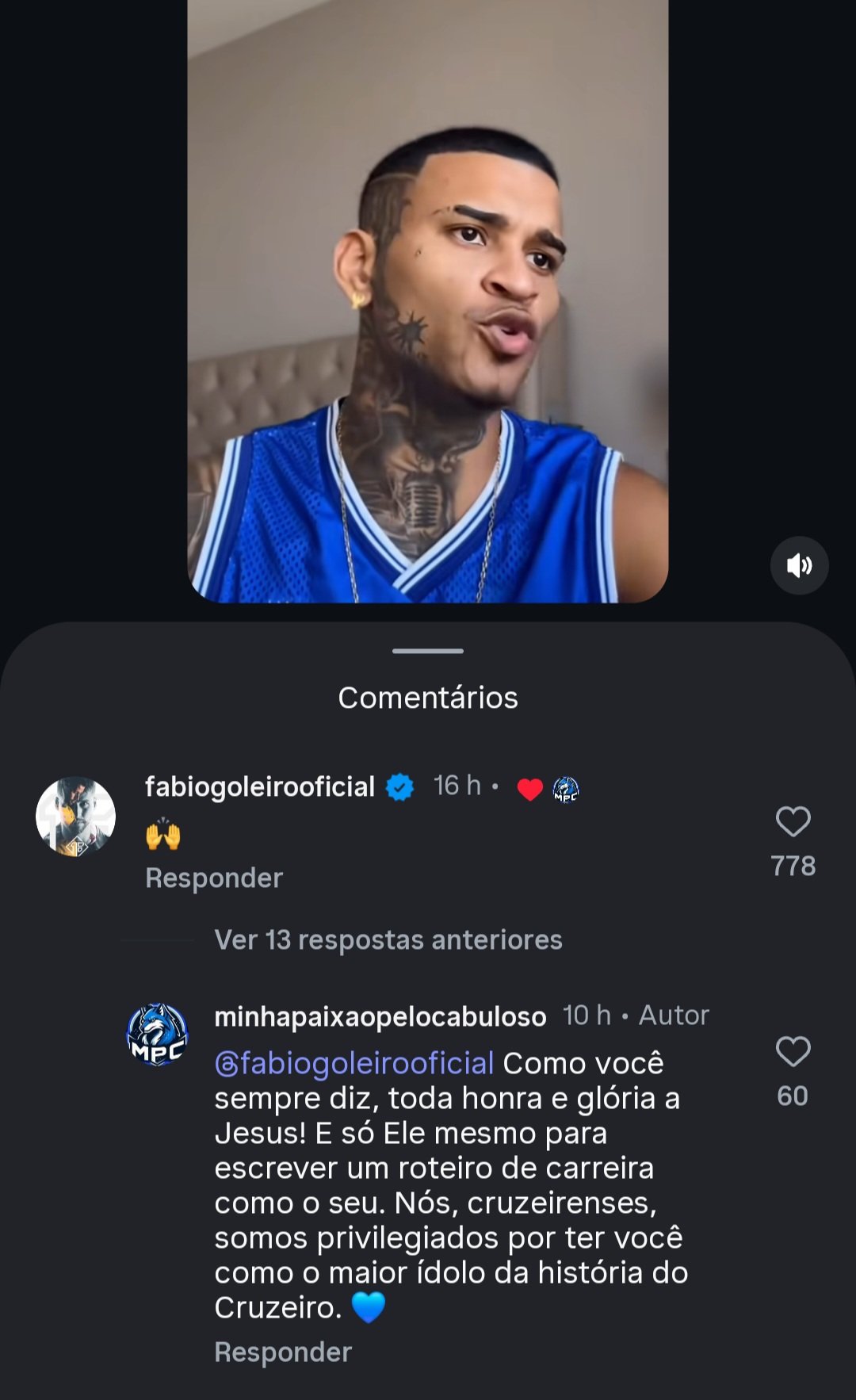This screenshot has height=1400, width=856.
Task: Like fabiogoleirooficial's comment
Action: (793, 822)
